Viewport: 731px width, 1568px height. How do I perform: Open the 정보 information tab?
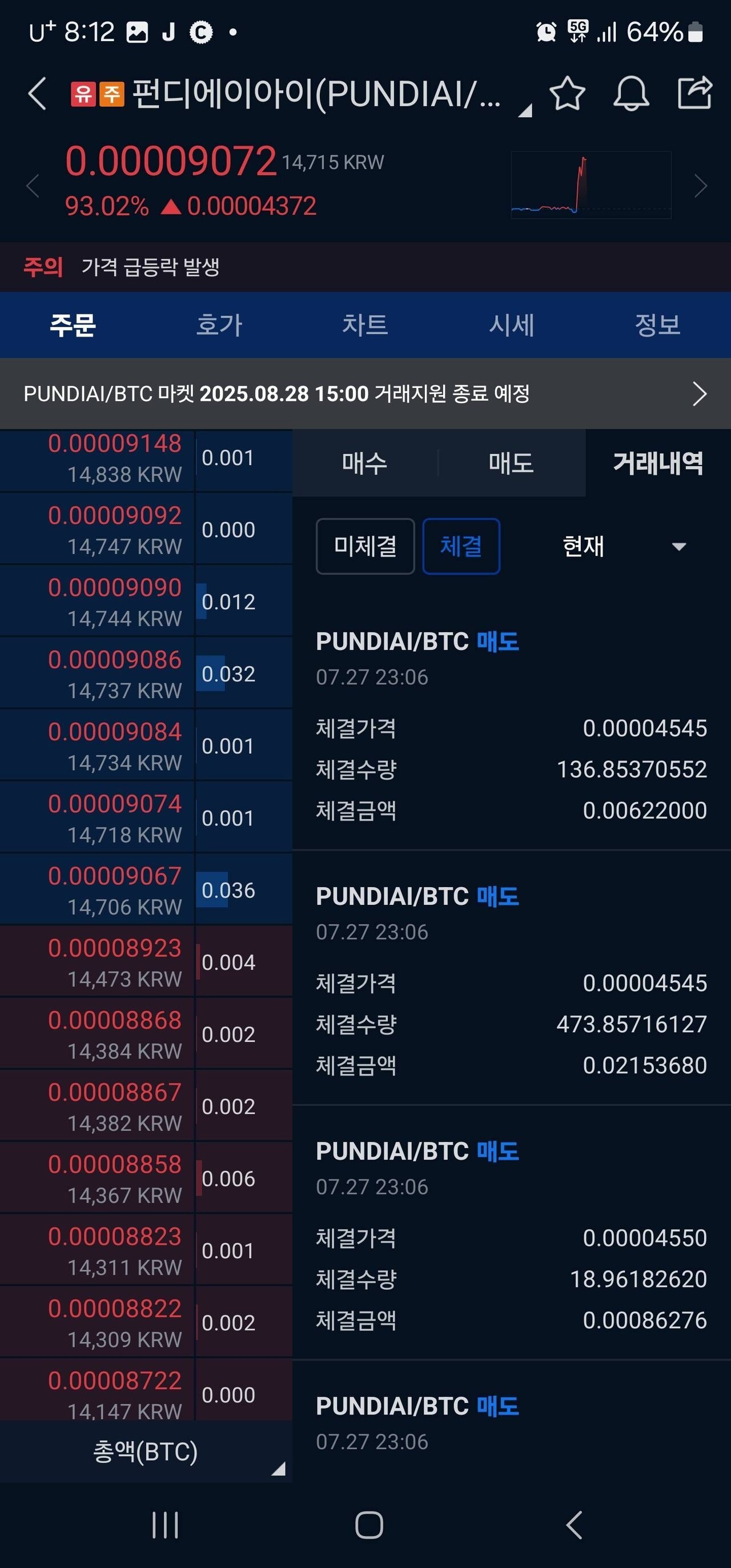(x=657, y=325)
